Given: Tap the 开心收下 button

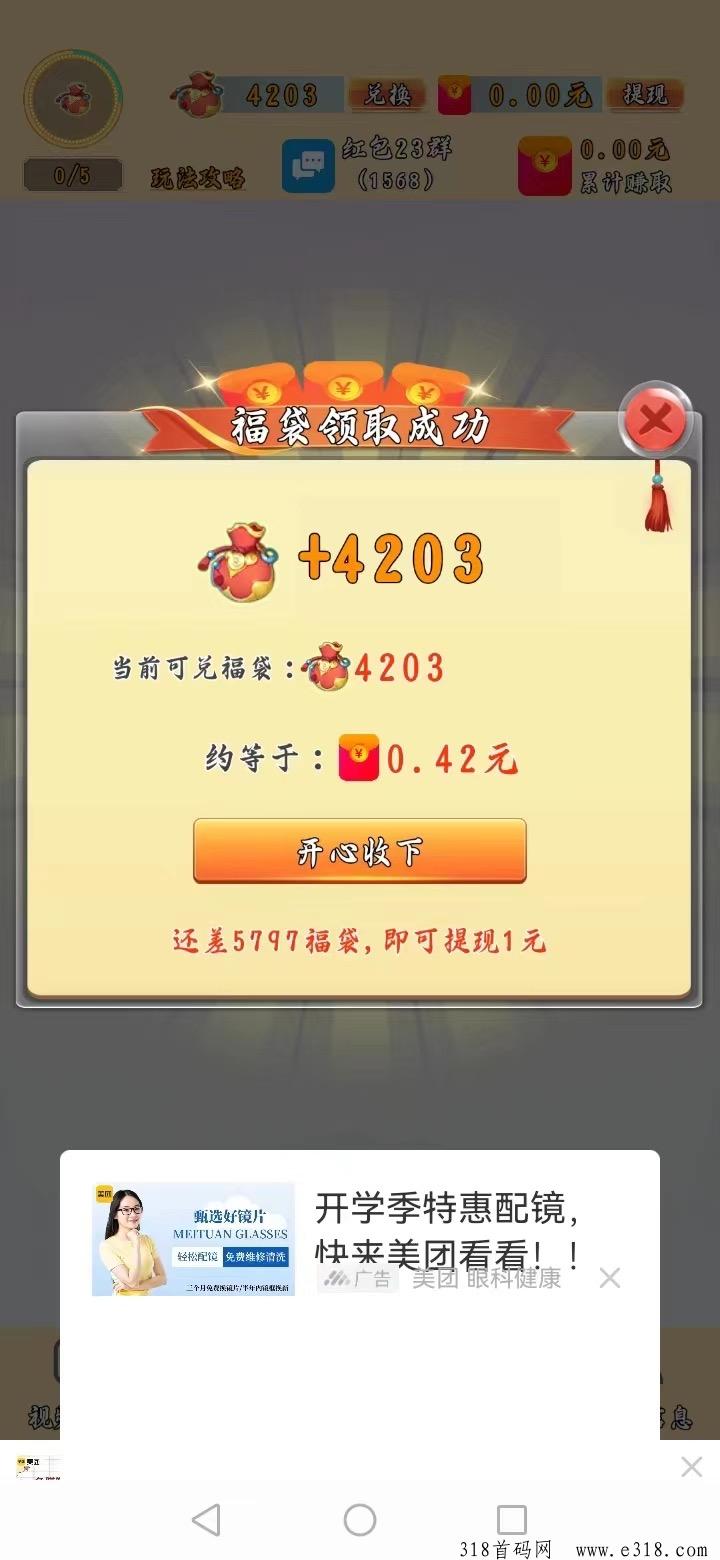Looking at the screenshot, I should tap(360, 851).
